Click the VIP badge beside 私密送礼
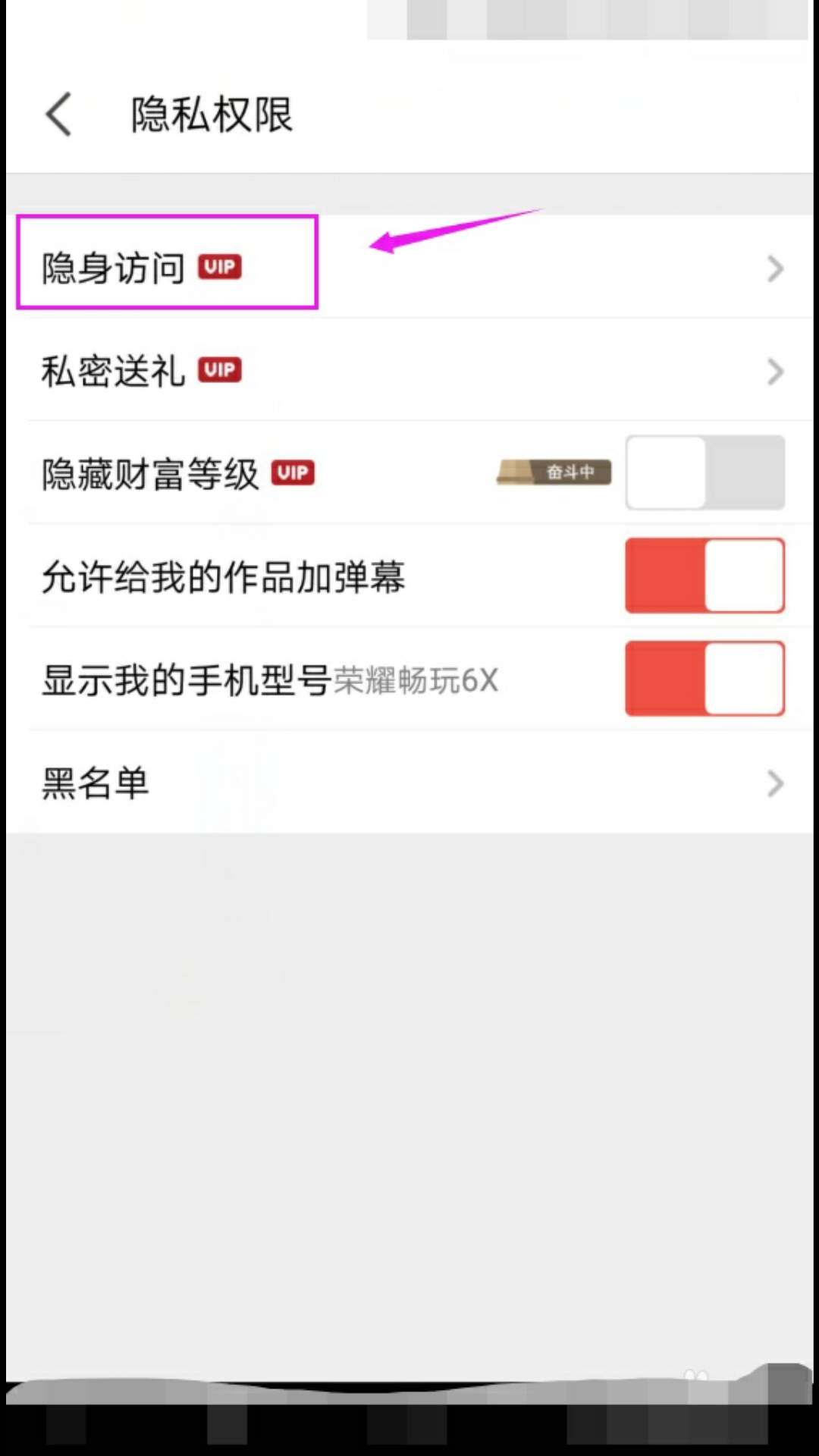Image resolution: width=819 pixels, height=1456 pixels. click(219, 370)
